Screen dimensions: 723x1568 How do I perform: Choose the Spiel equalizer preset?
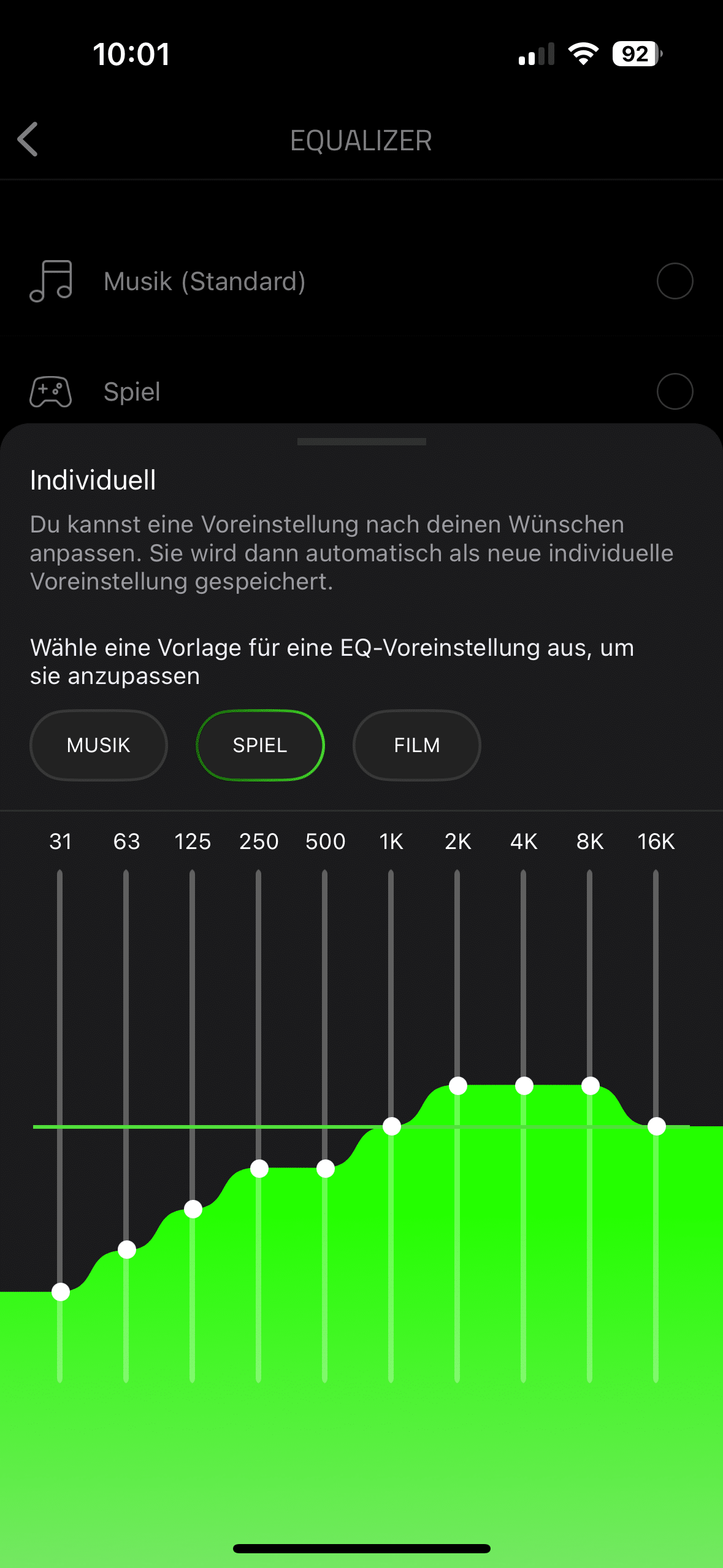coord(675,391)
